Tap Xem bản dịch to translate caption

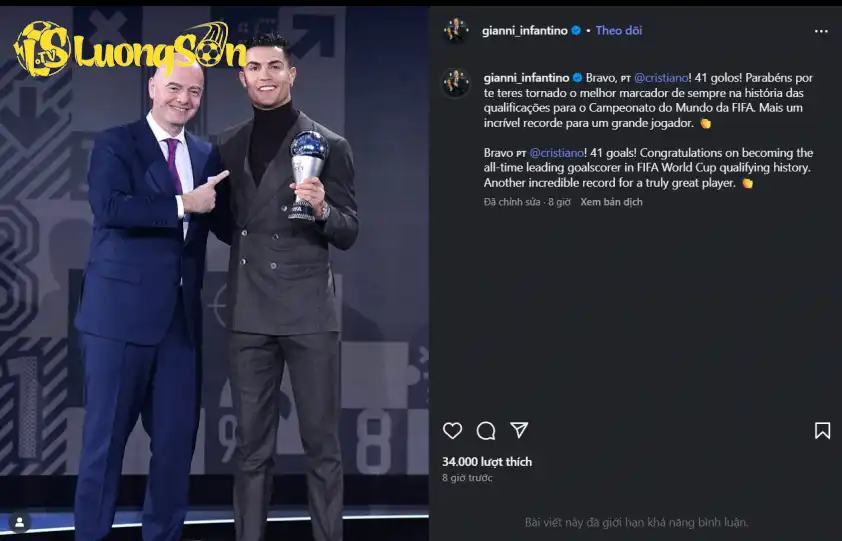tap(611, 202)
